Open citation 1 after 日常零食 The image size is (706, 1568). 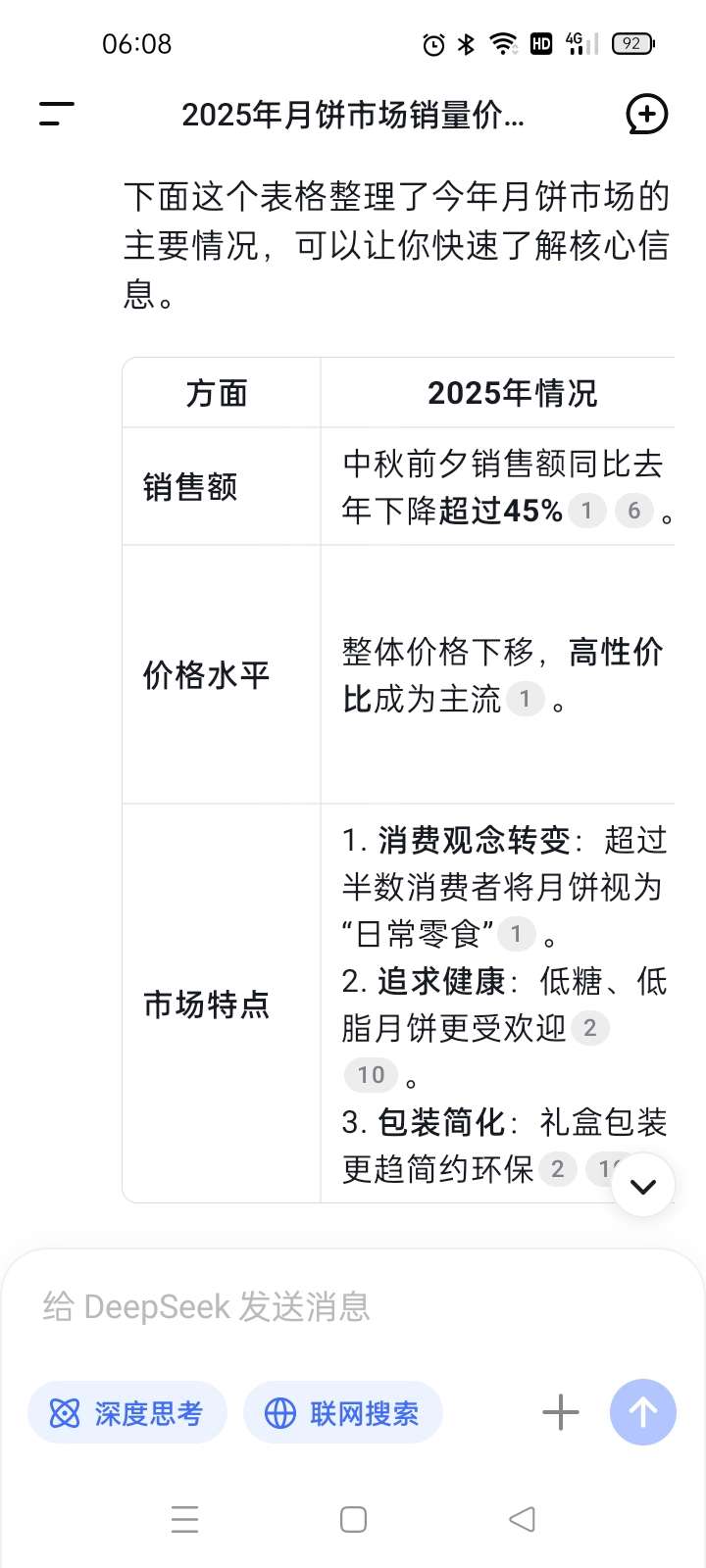coord(516,934)
